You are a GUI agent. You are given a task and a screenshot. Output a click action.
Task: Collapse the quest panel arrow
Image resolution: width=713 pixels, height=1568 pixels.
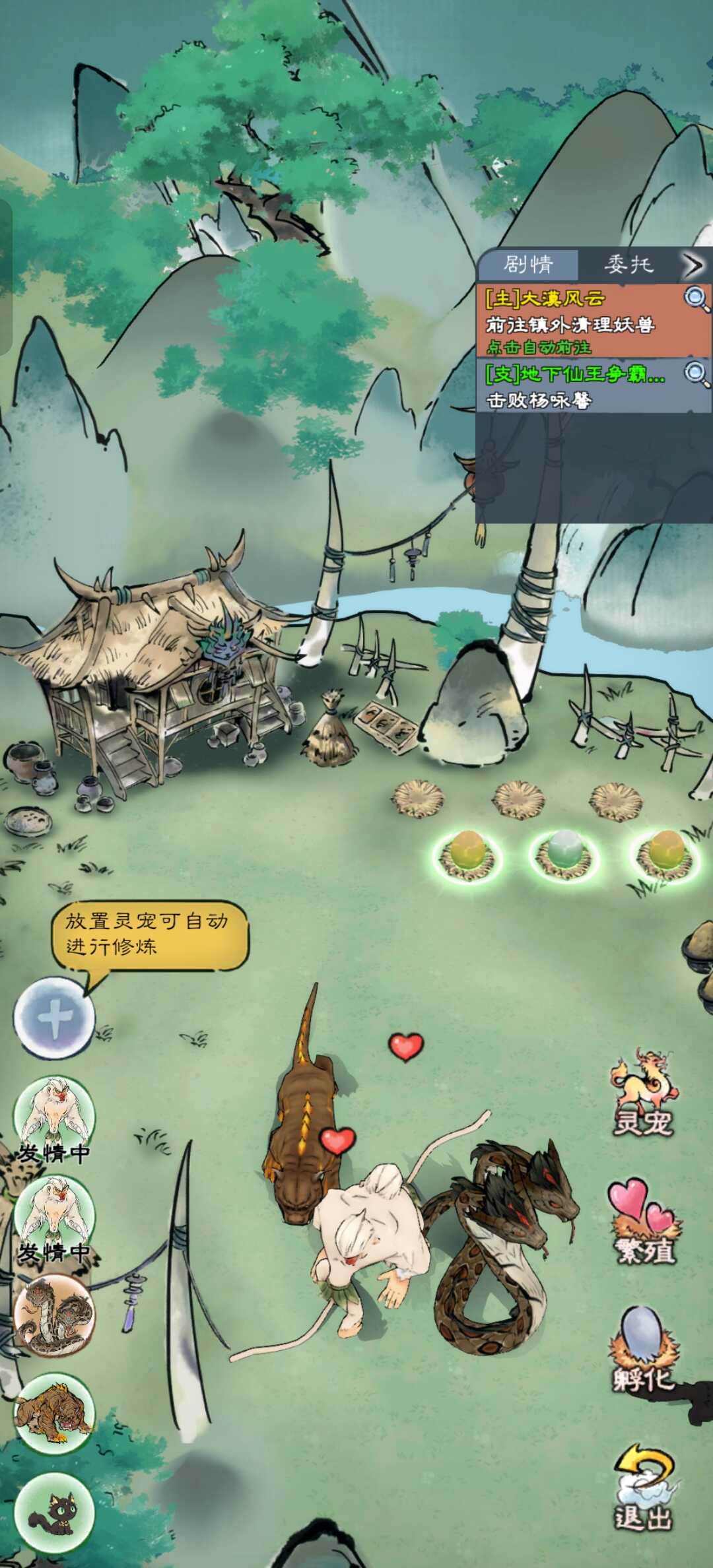tap(693, 265)
